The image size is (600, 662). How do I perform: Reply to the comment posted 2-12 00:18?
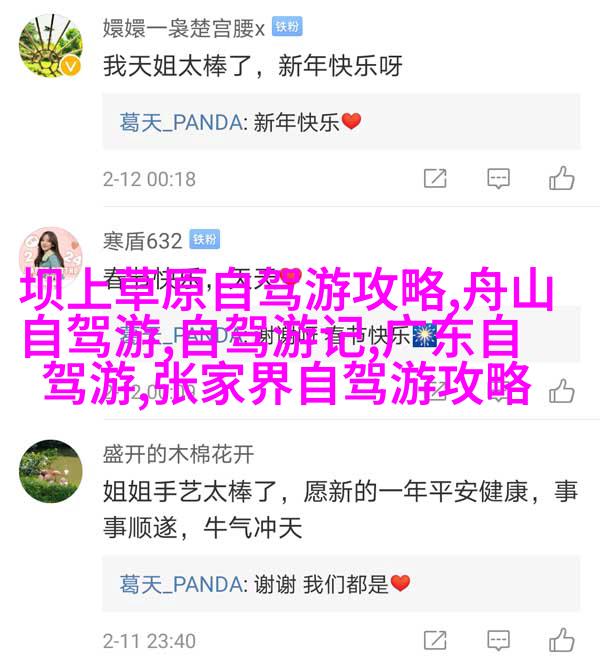[499, 179]
